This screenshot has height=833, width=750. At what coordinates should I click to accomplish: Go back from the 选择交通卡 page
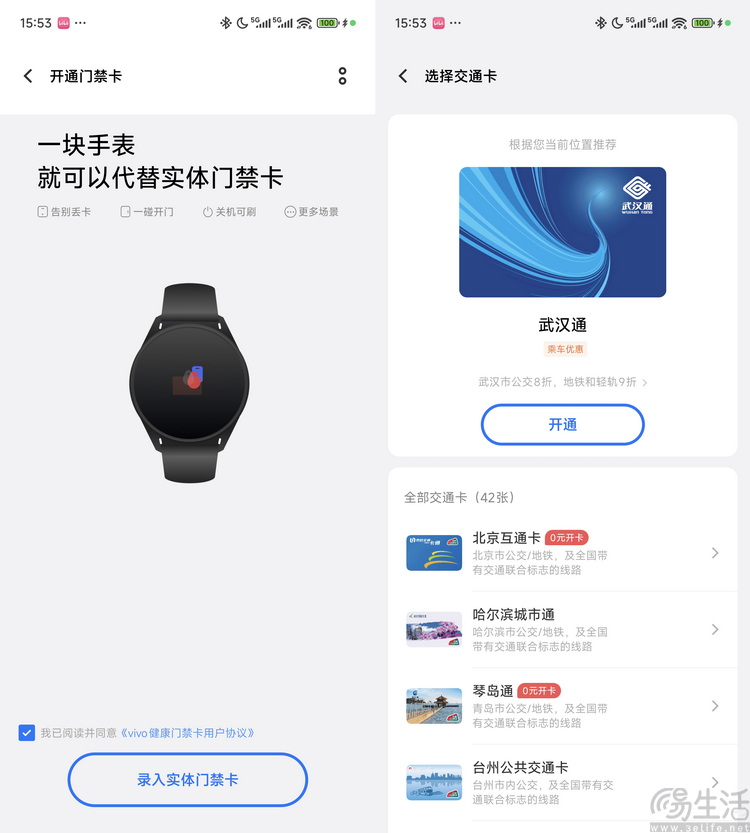point(403,76)
